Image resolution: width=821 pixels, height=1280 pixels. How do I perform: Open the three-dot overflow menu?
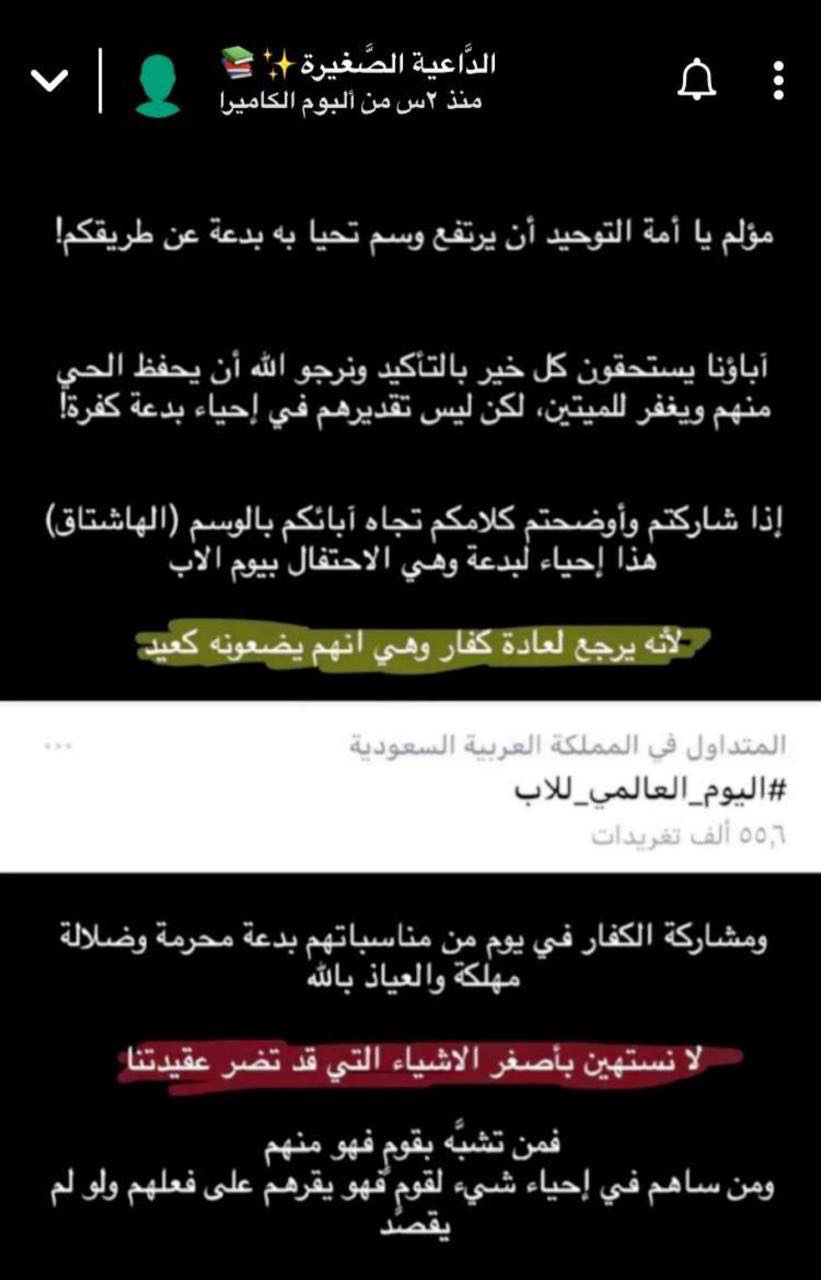778,80
